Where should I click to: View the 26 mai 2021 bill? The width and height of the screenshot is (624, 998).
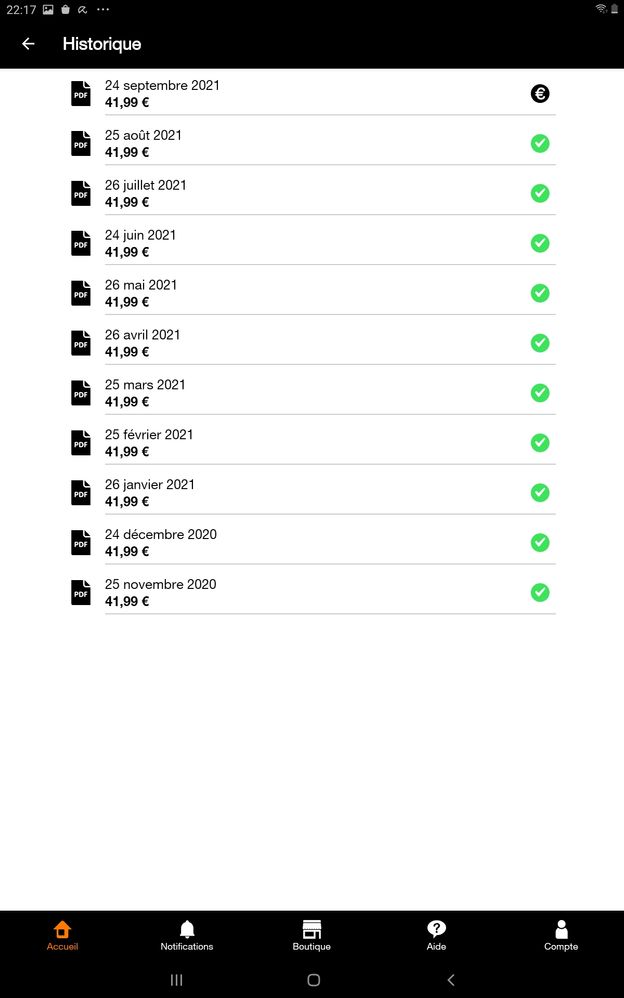[x=141, y=293]
